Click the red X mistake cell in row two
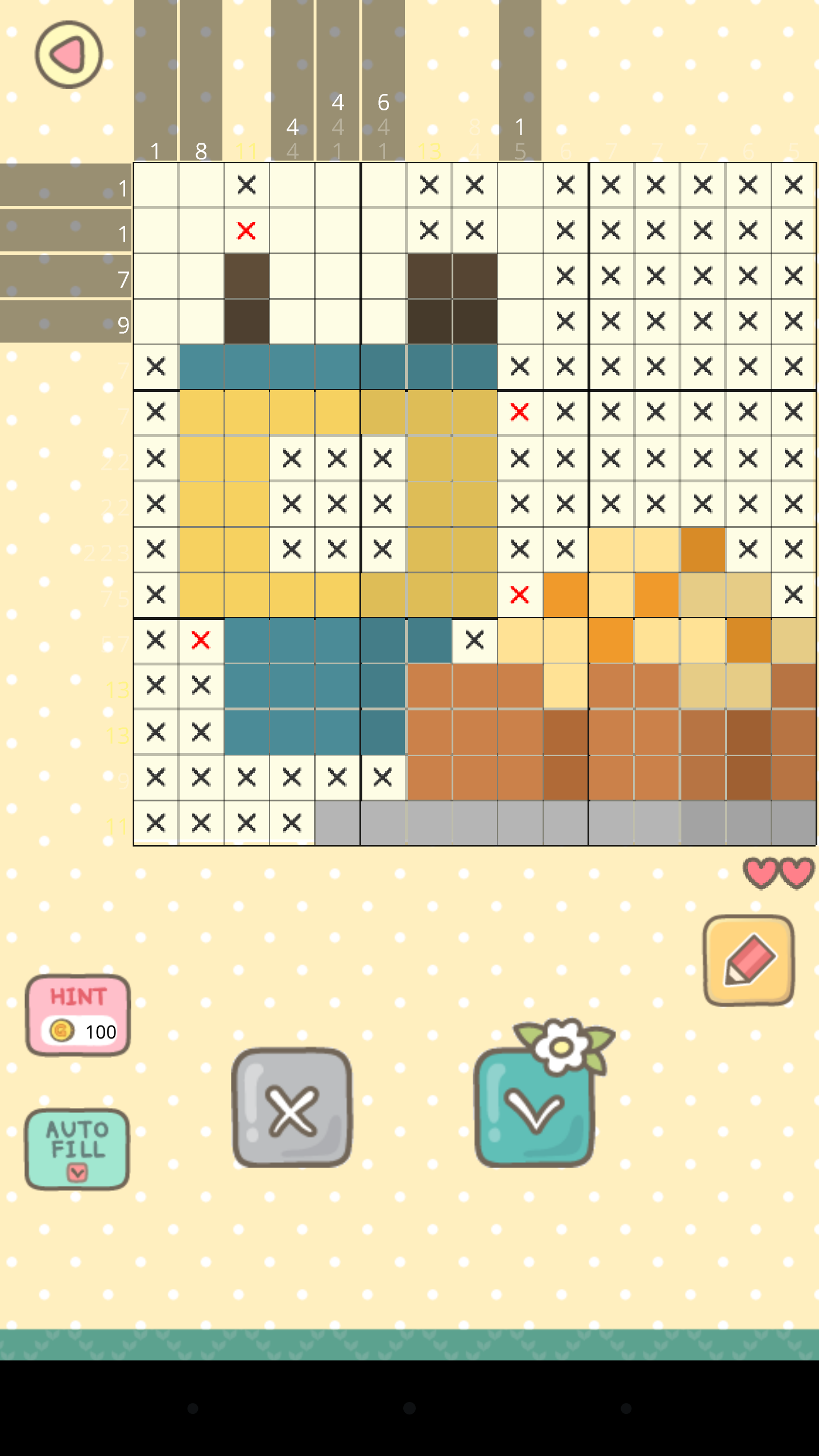 (246, 230)
